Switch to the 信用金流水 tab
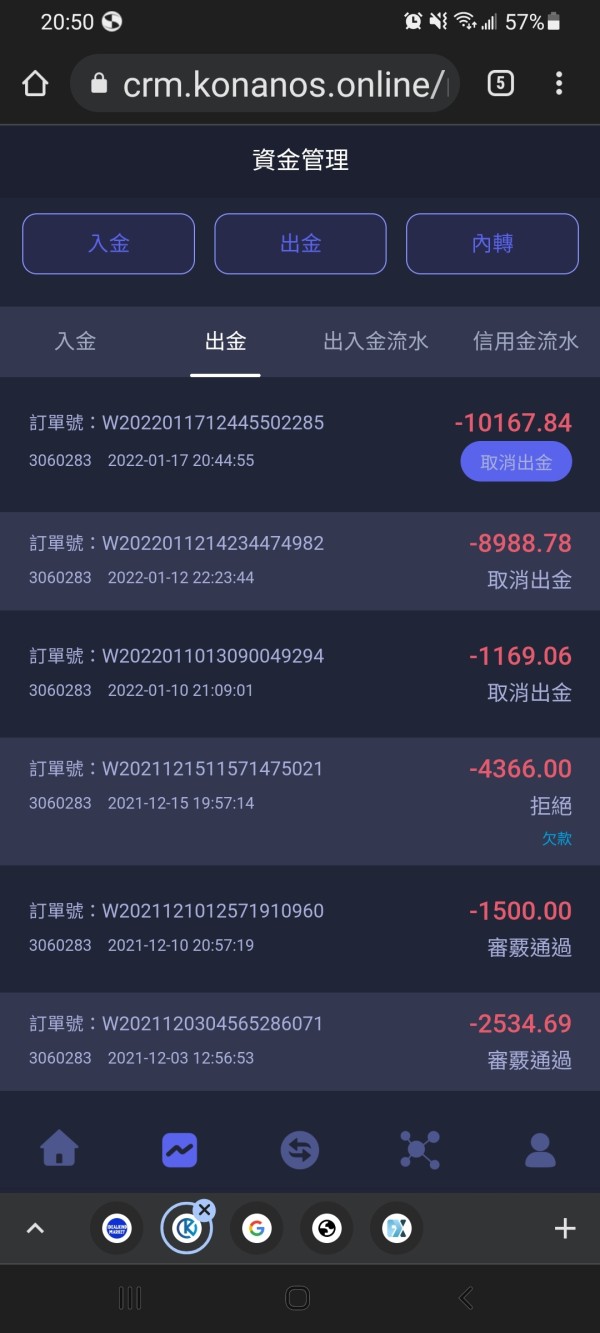 click(x=526, y=341)
